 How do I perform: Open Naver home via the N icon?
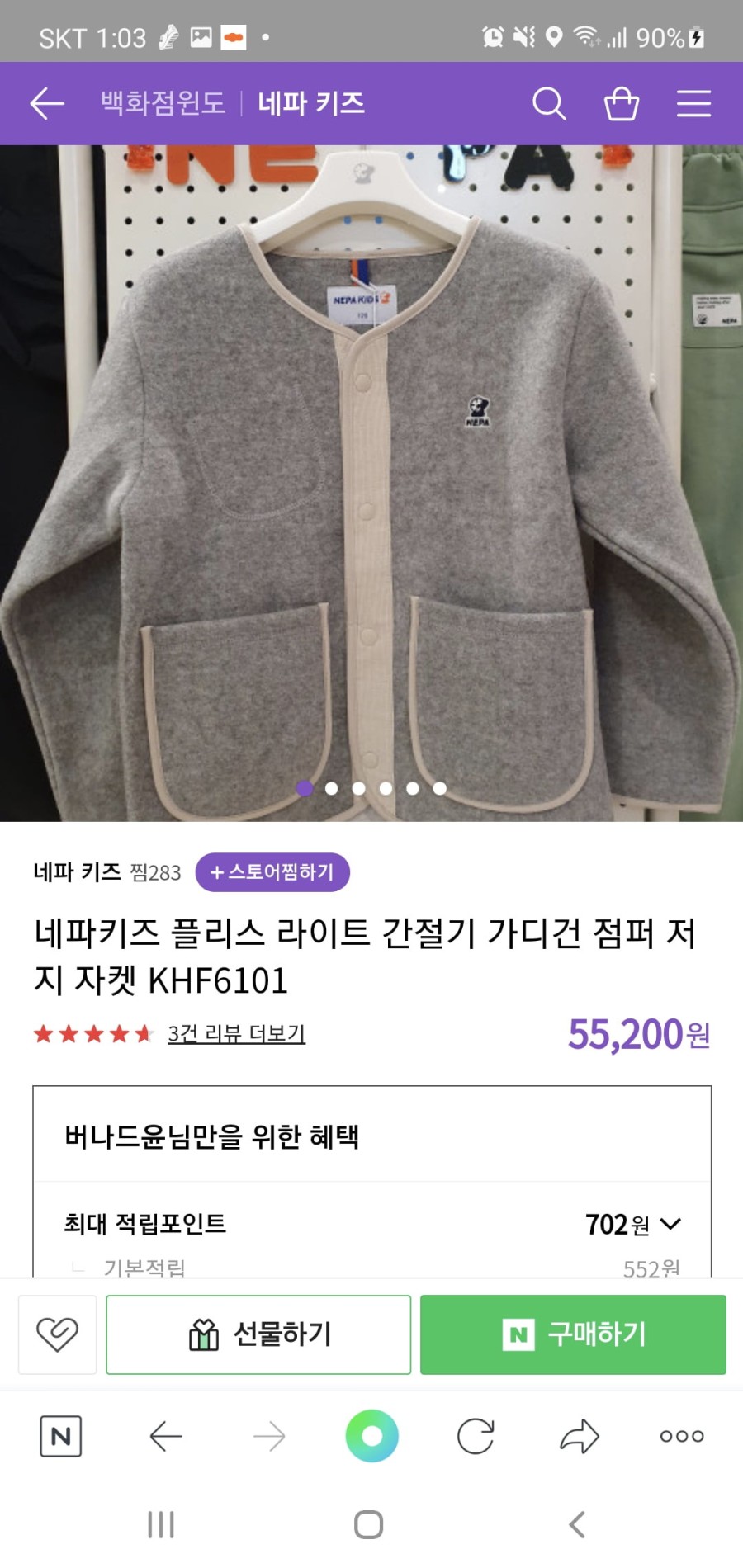point(61,1436)
